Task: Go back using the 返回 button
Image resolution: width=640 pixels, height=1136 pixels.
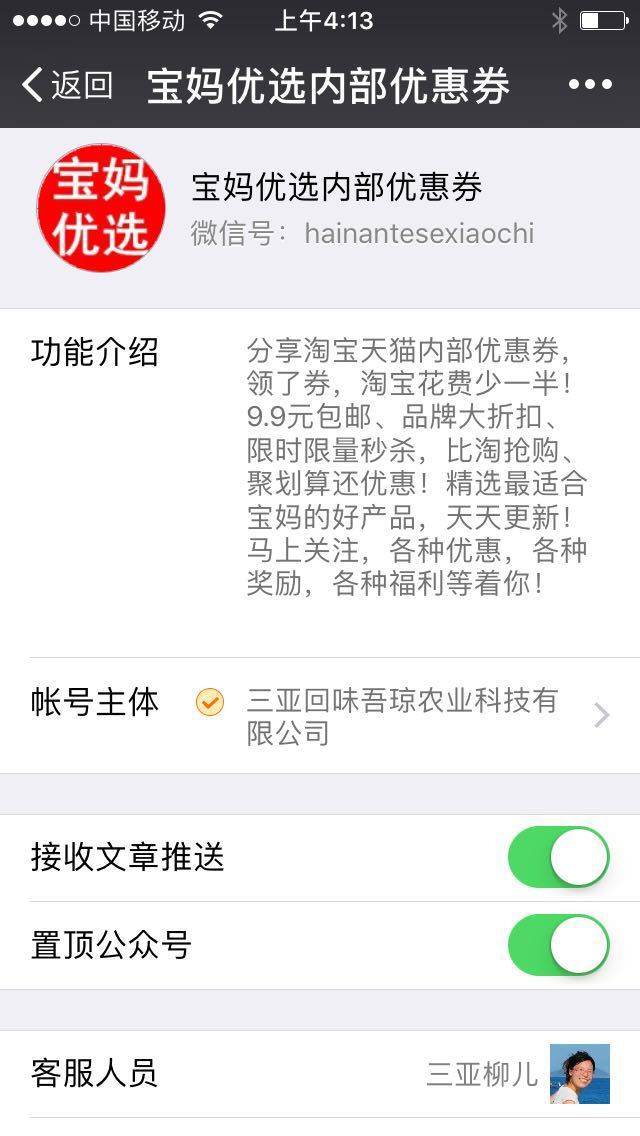Action: click(x=66, y=86)
